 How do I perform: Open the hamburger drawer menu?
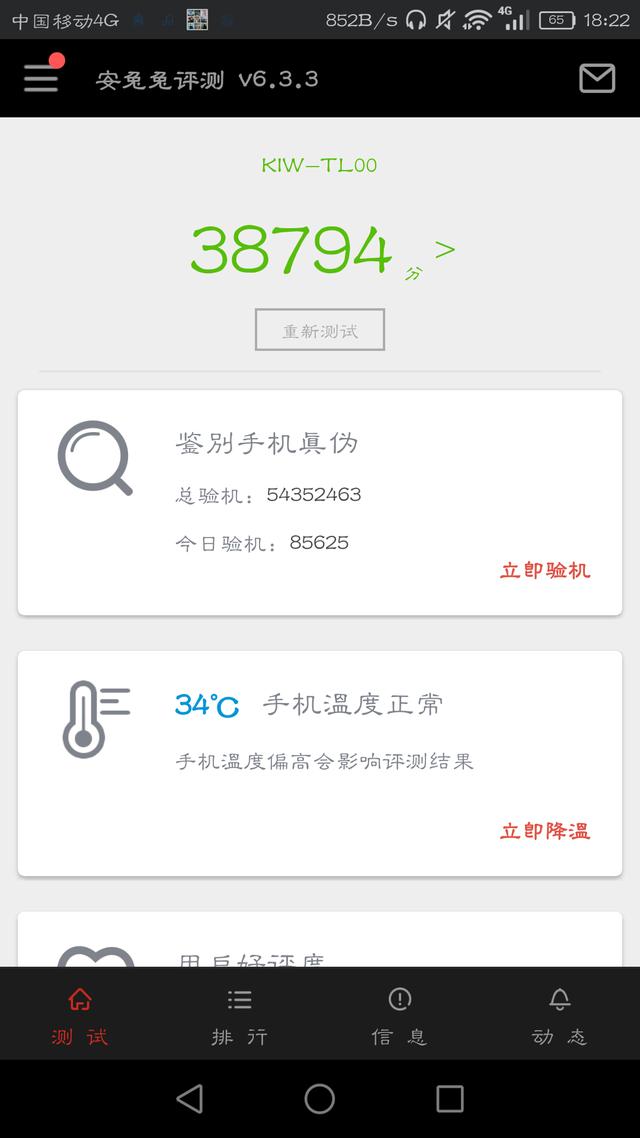pyautogui.click(x=41, y=78)
